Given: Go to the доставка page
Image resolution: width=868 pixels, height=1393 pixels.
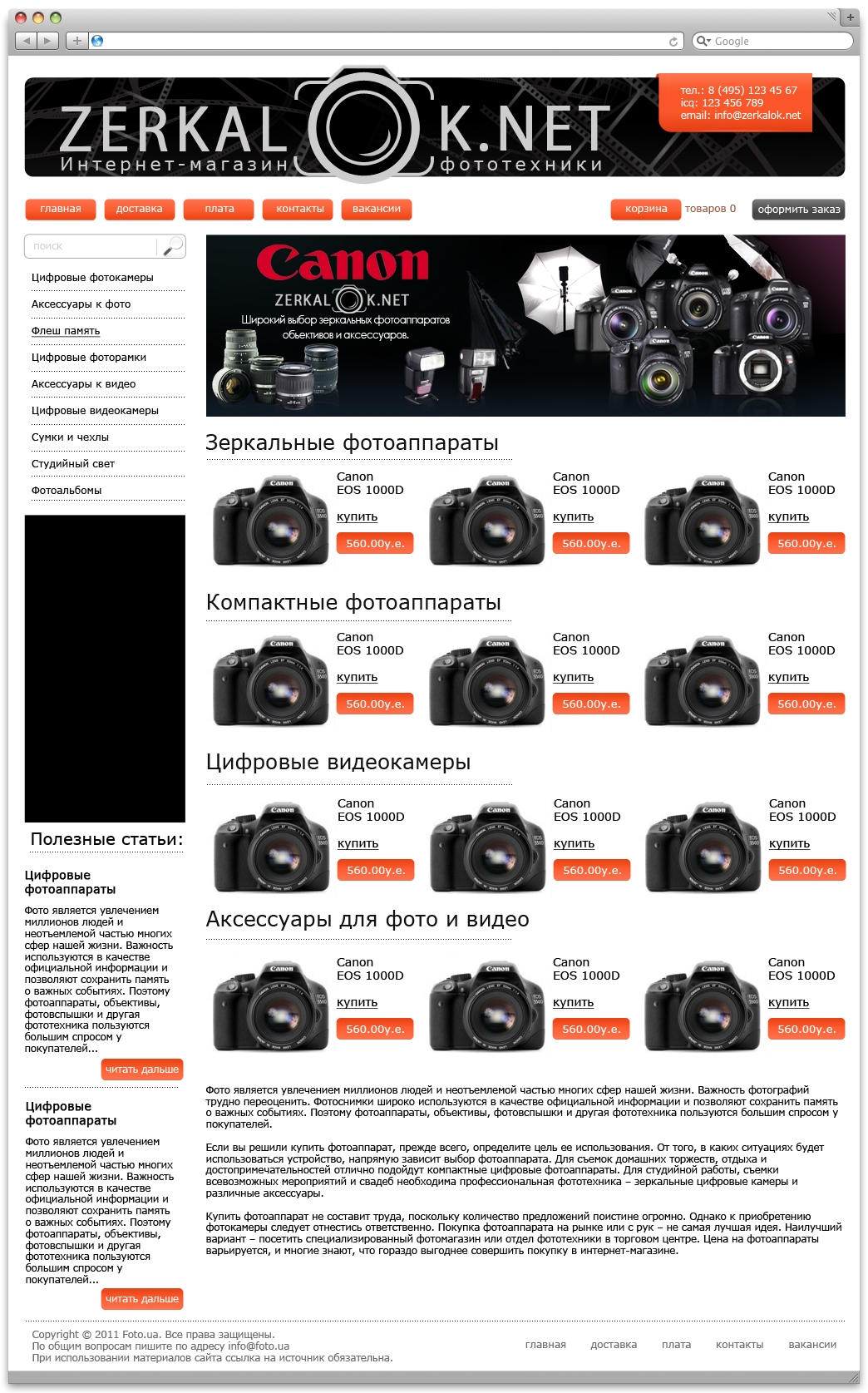Looking at the screenshot, I should (x=140, y=210).
